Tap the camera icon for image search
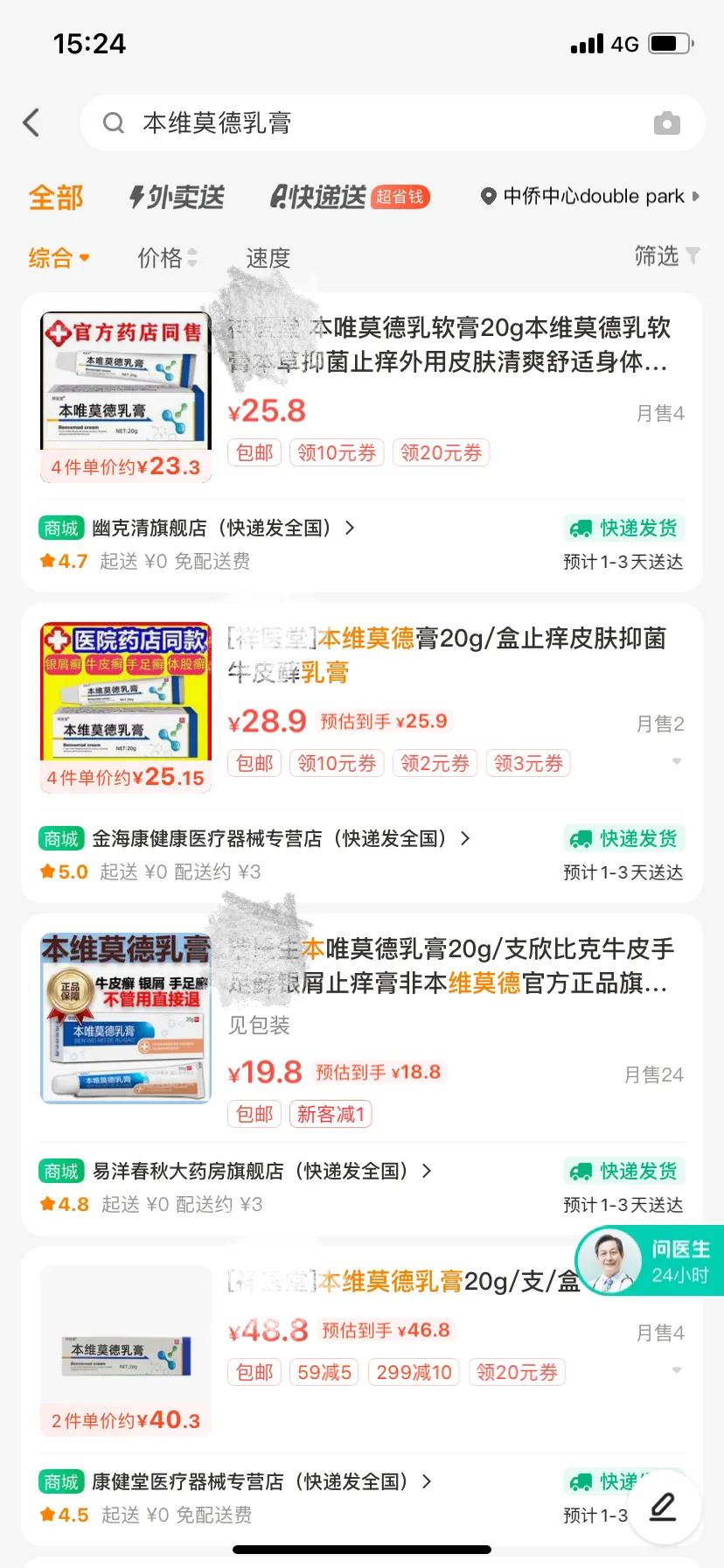The width and height of the screenshot is (724, 1568). click(x=666, y=122)
